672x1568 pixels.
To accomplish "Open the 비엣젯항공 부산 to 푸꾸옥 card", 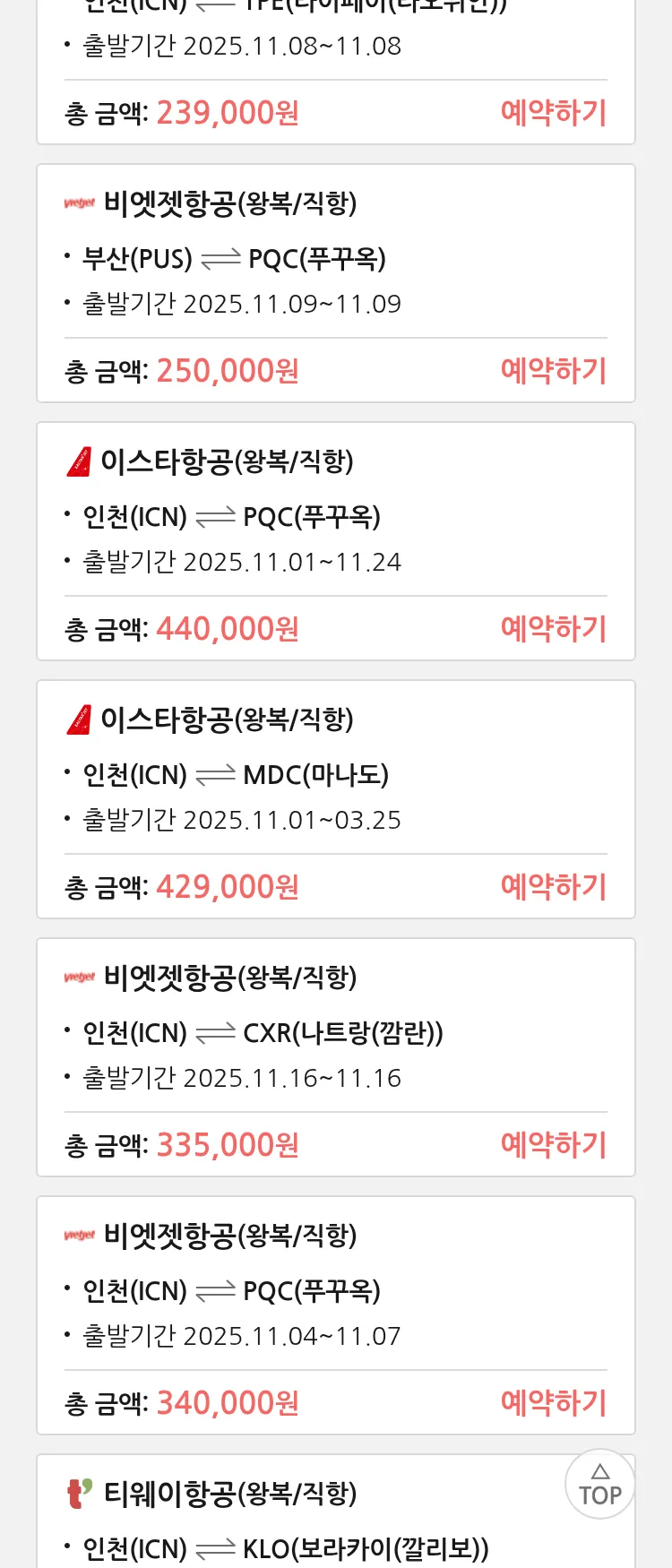I will point(335,259).
